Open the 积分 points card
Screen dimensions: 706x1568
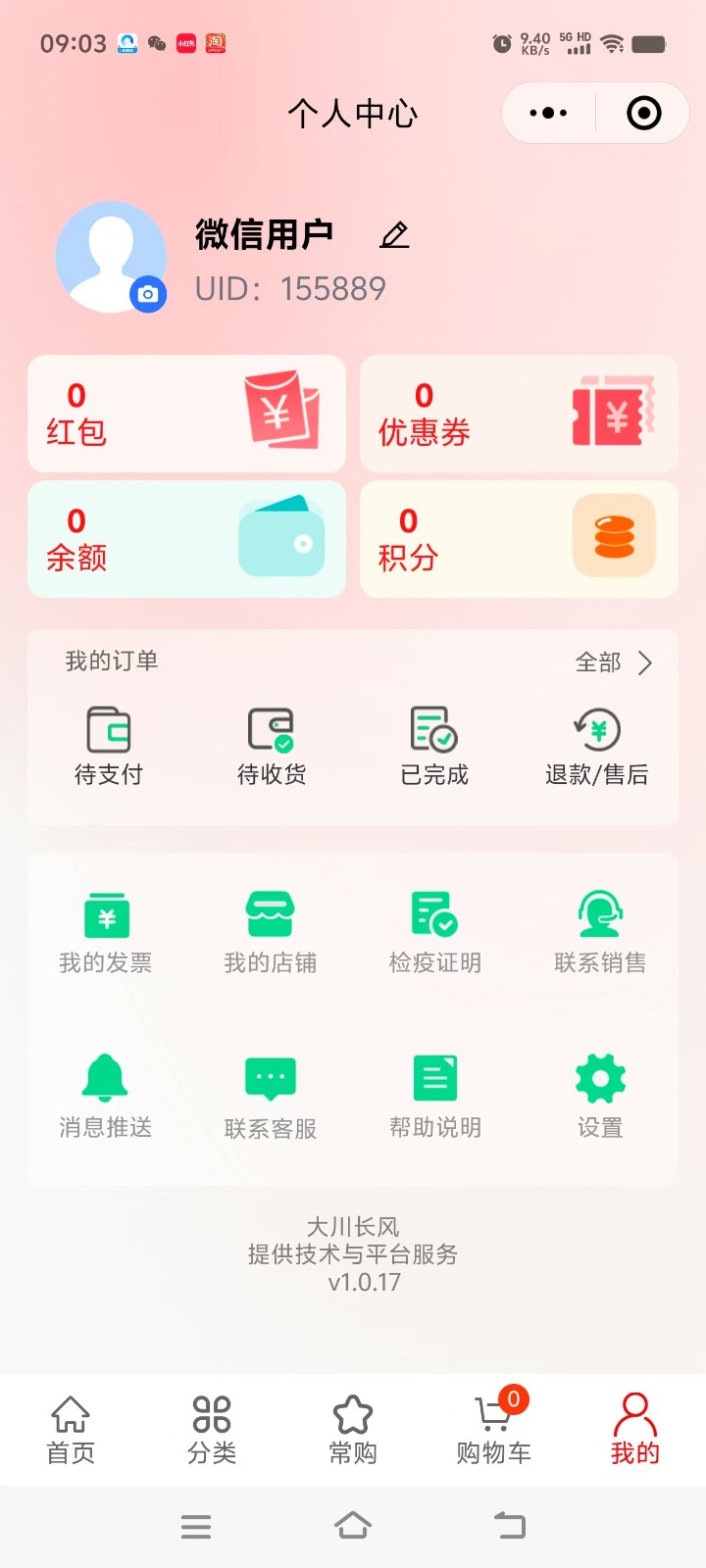pos(519,539)
